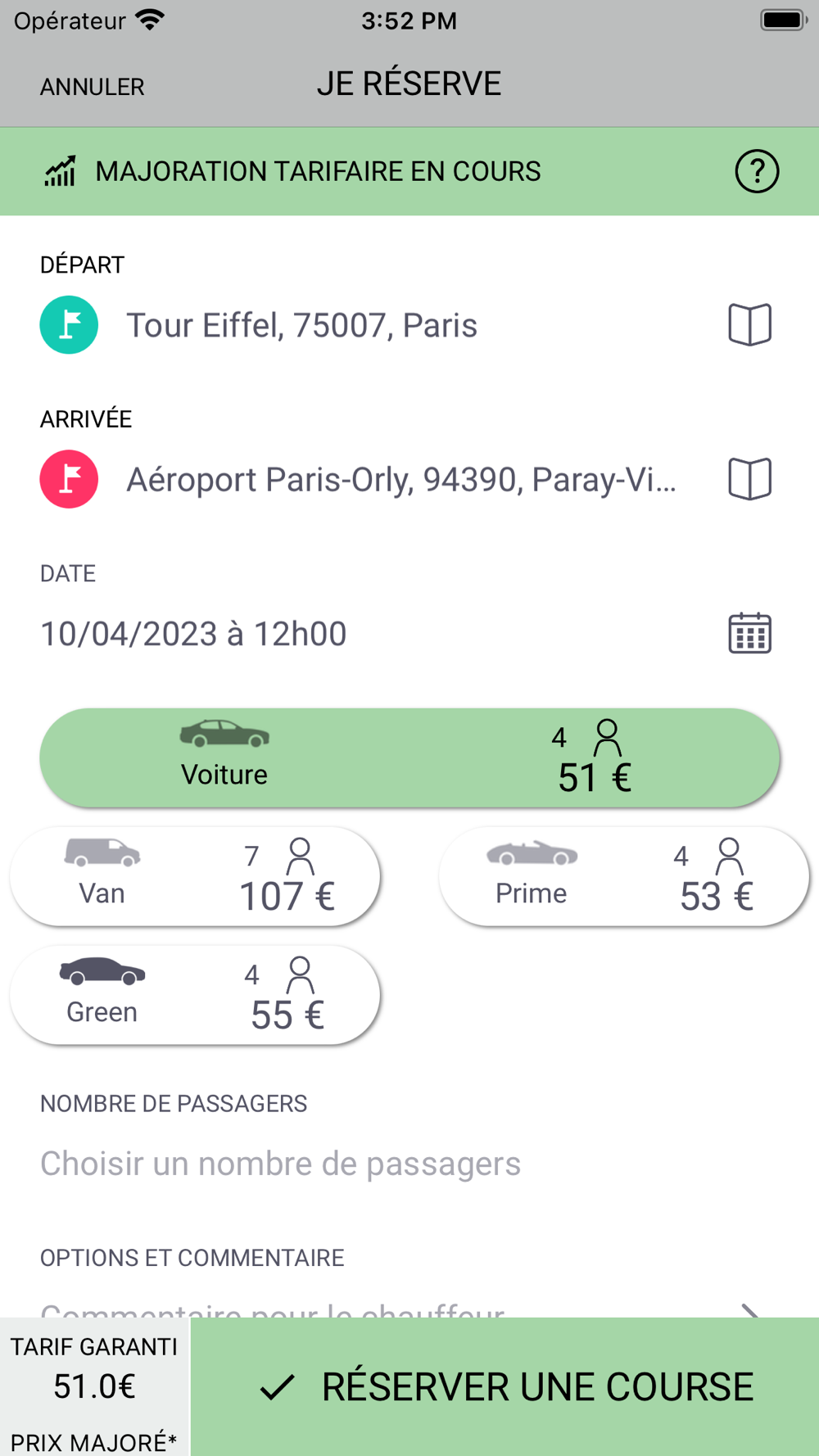Select the Green vehicle at 55 €
The image size is (819, 1456).
[x=195, y=995]
